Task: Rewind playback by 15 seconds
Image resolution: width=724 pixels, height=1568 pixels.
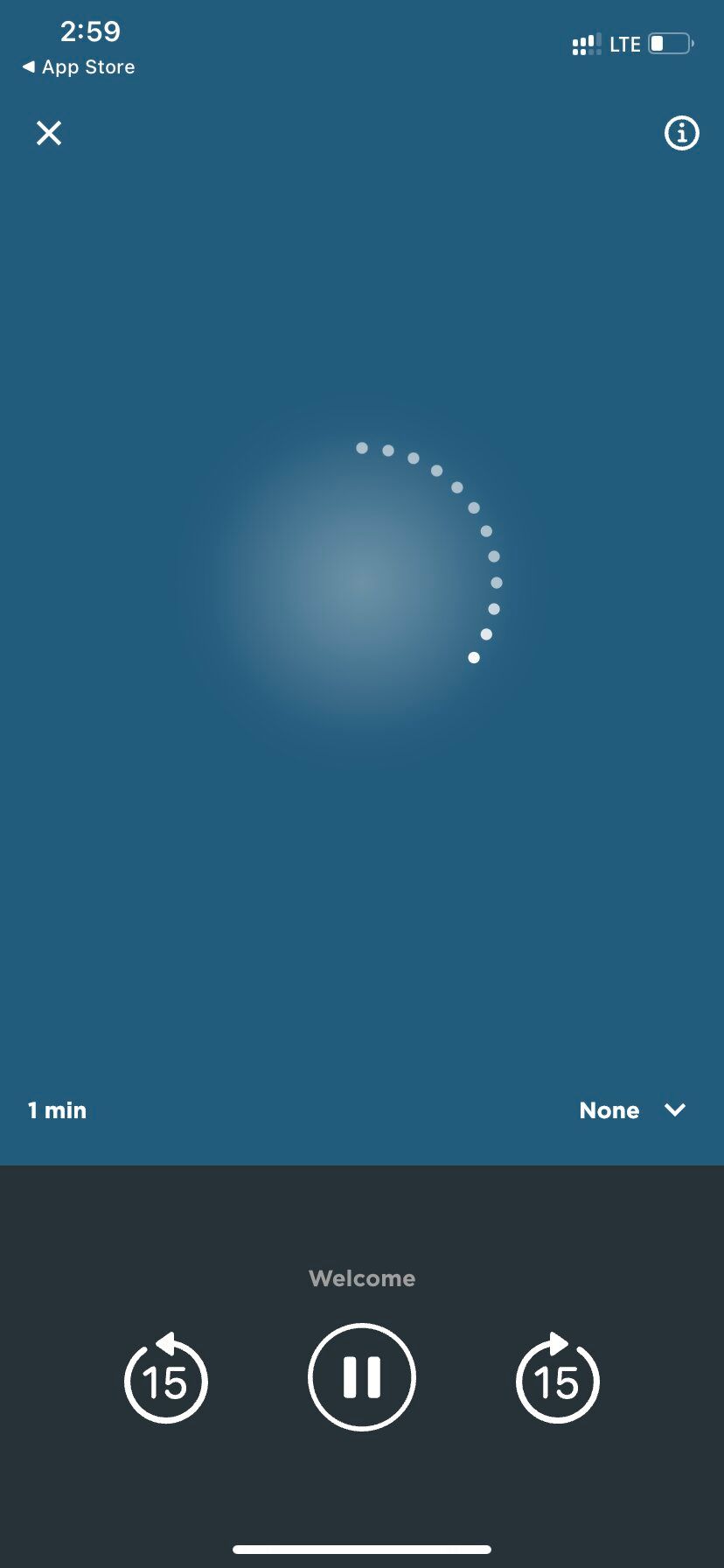Action: (x=165, y=1378)
